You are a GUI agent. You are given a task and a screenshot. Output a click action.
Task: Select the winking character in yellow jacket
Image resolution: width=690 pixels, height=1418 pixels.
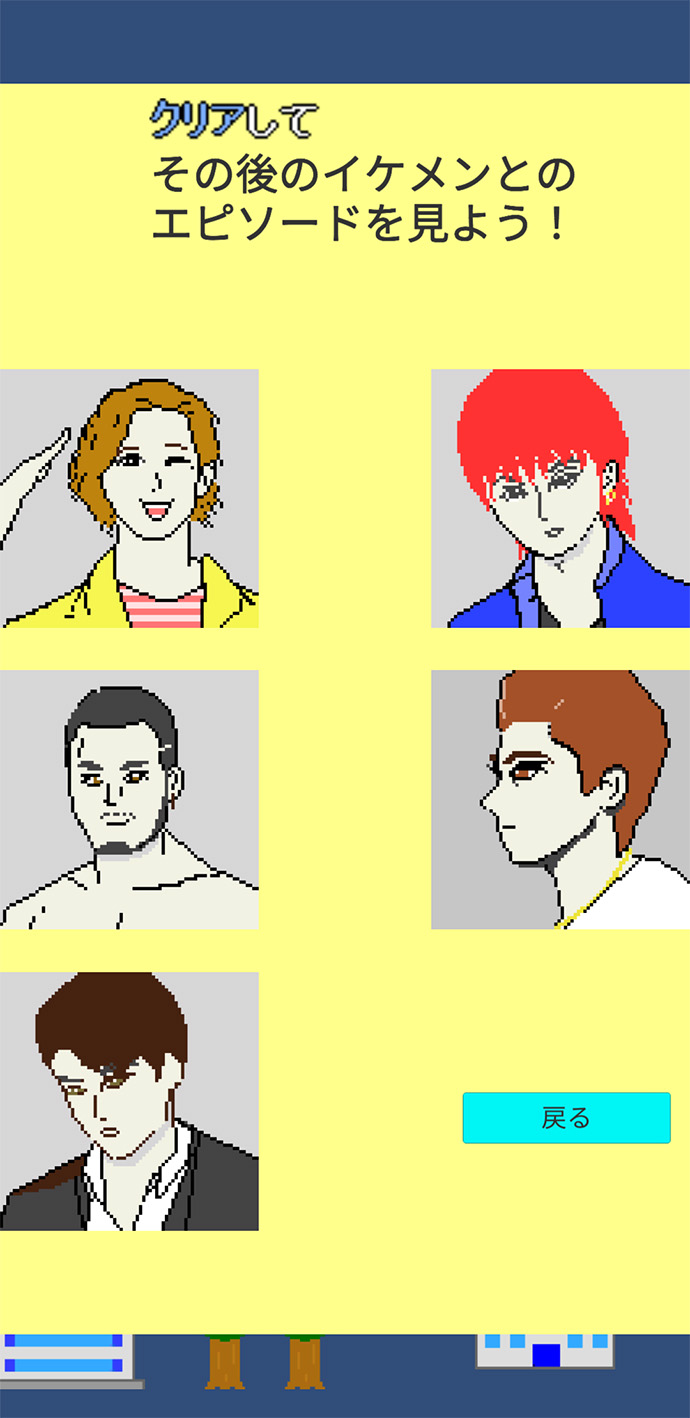pos(129,498)
